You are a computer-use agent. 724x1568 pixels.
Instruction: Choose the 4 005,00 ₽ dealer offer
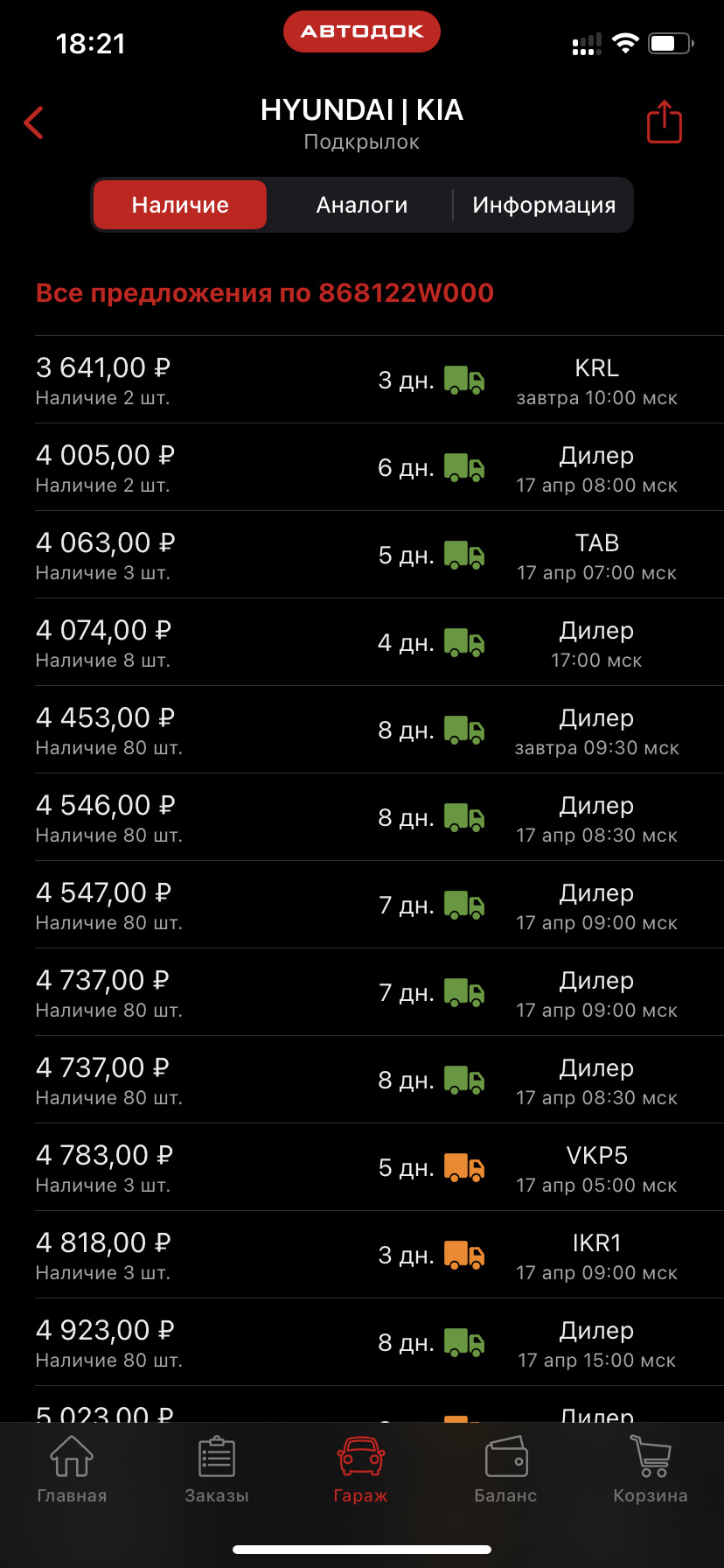(x=362, y=468)
